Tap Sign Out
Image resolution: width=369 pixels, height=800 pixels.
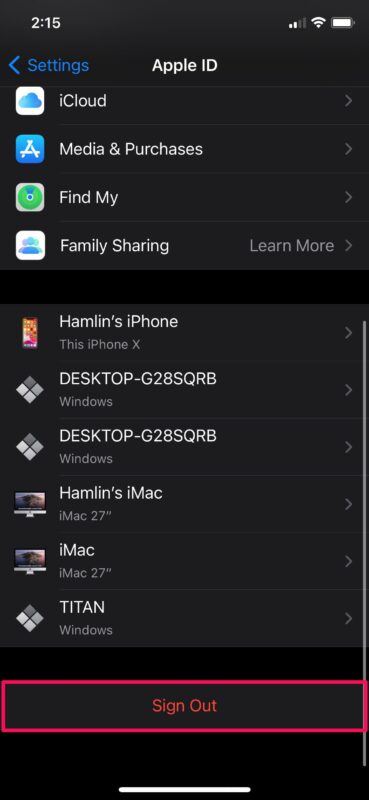pyautogui.click(x=184, y=706)
